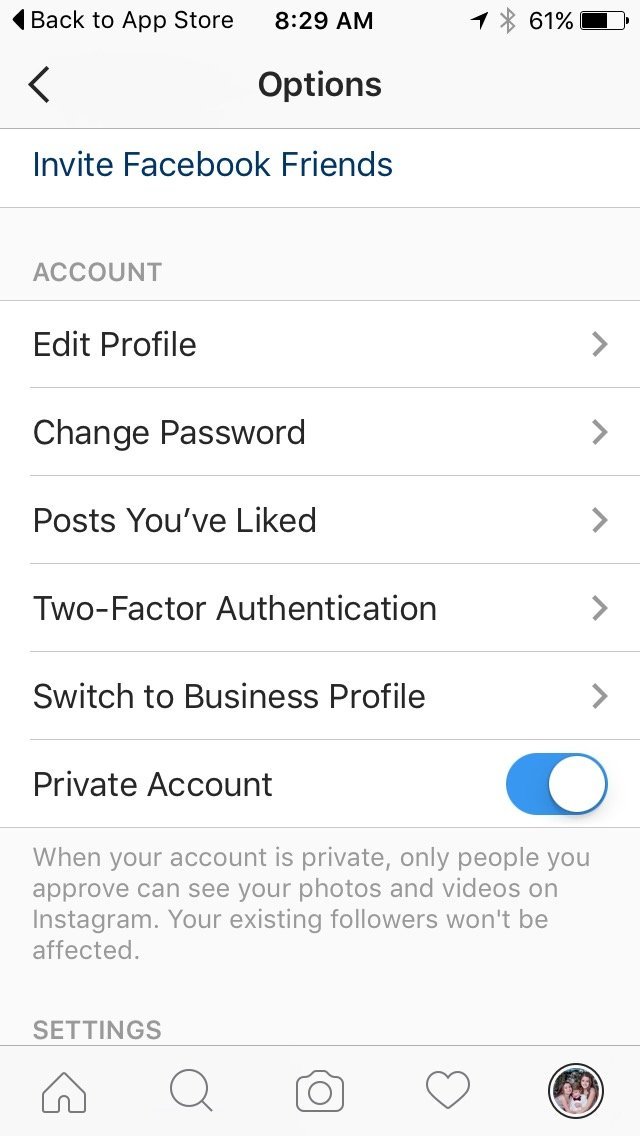Open the Edit Profile row
640x1136 pixels.
pos(320,344)
